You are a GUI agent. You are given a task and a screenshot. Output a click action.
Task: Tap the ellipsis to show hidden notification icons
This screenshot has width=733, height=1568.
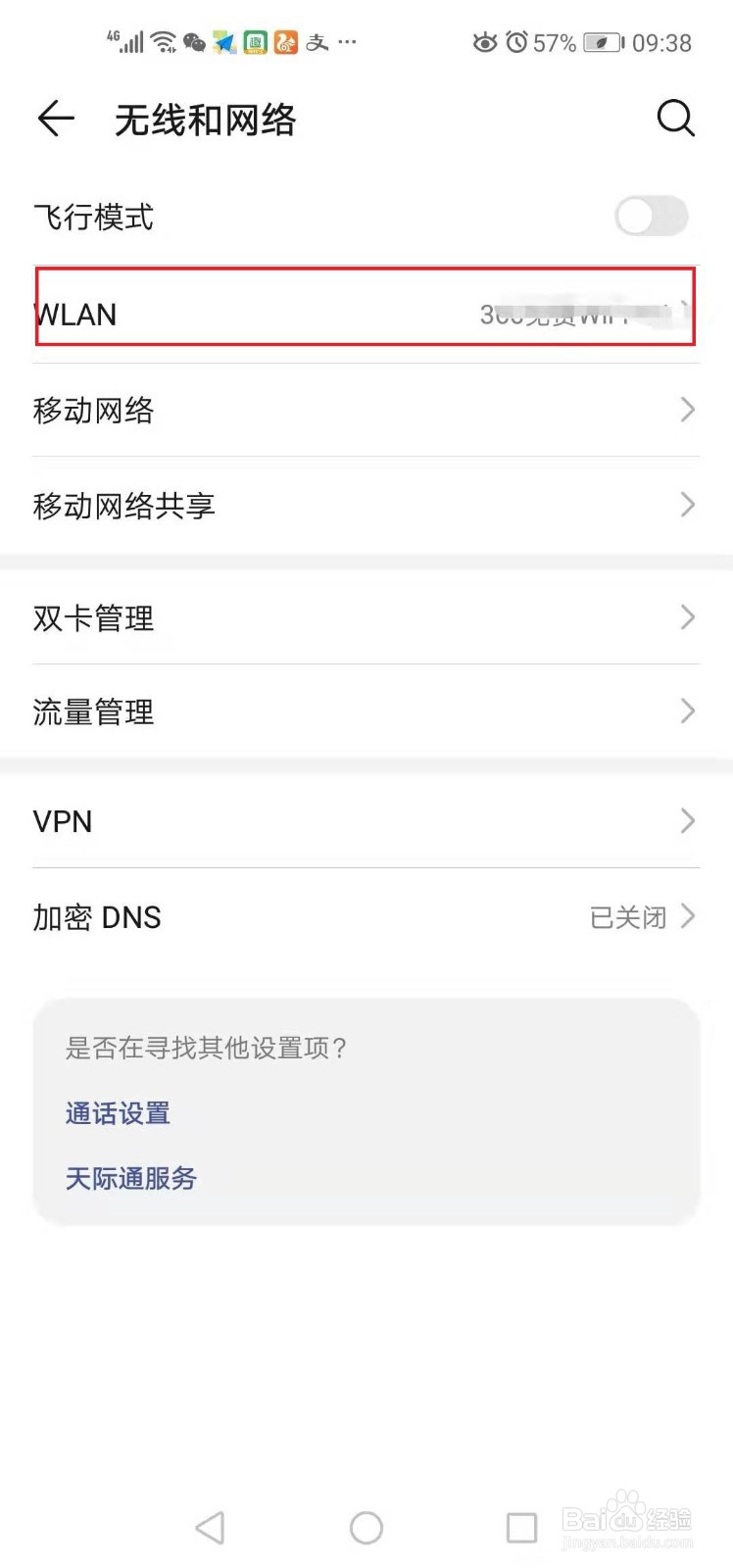[x=345, y=42]
